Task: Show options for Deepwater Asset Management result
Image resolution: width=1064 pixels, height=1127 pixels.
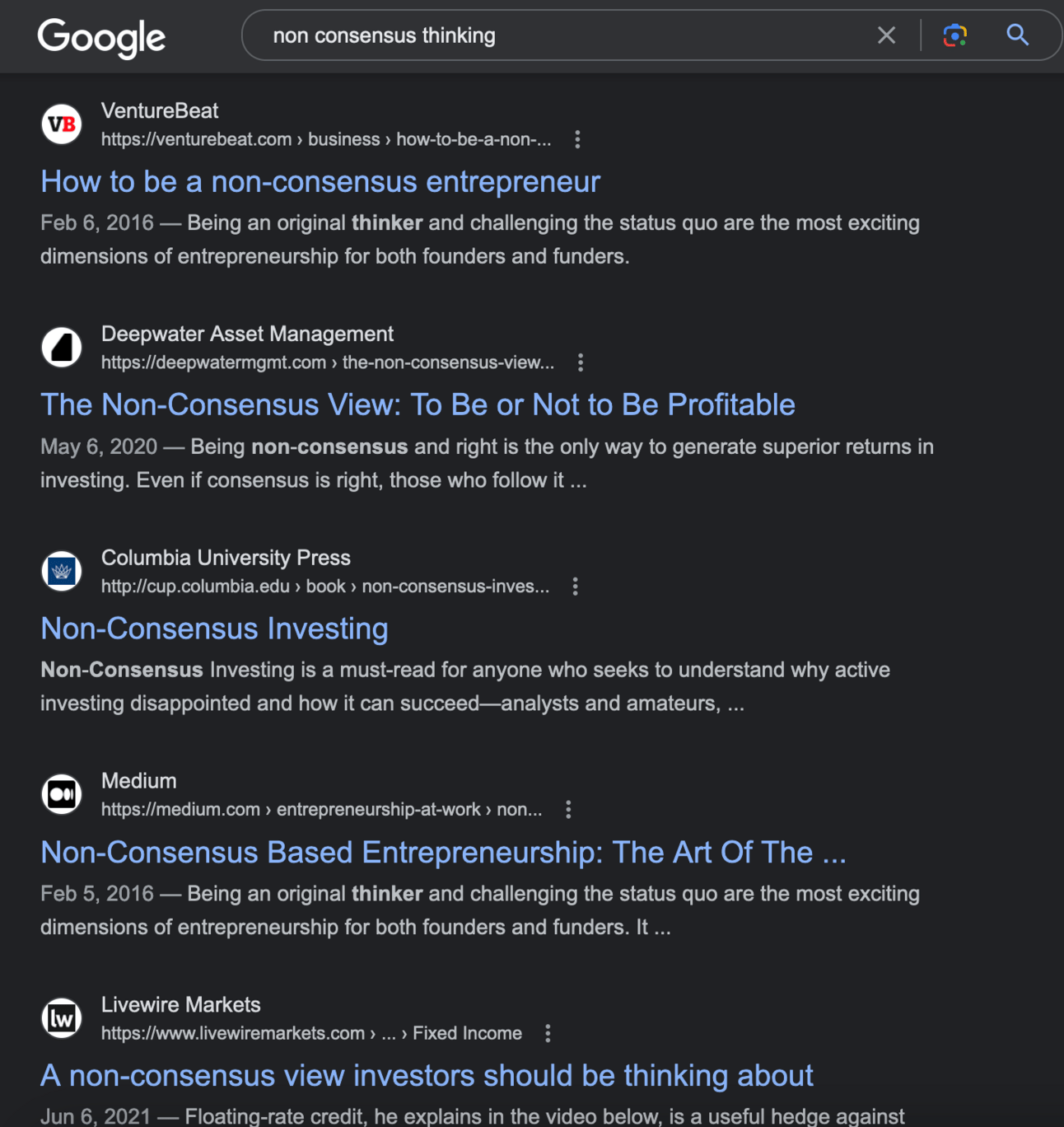Action: [581, 362]
